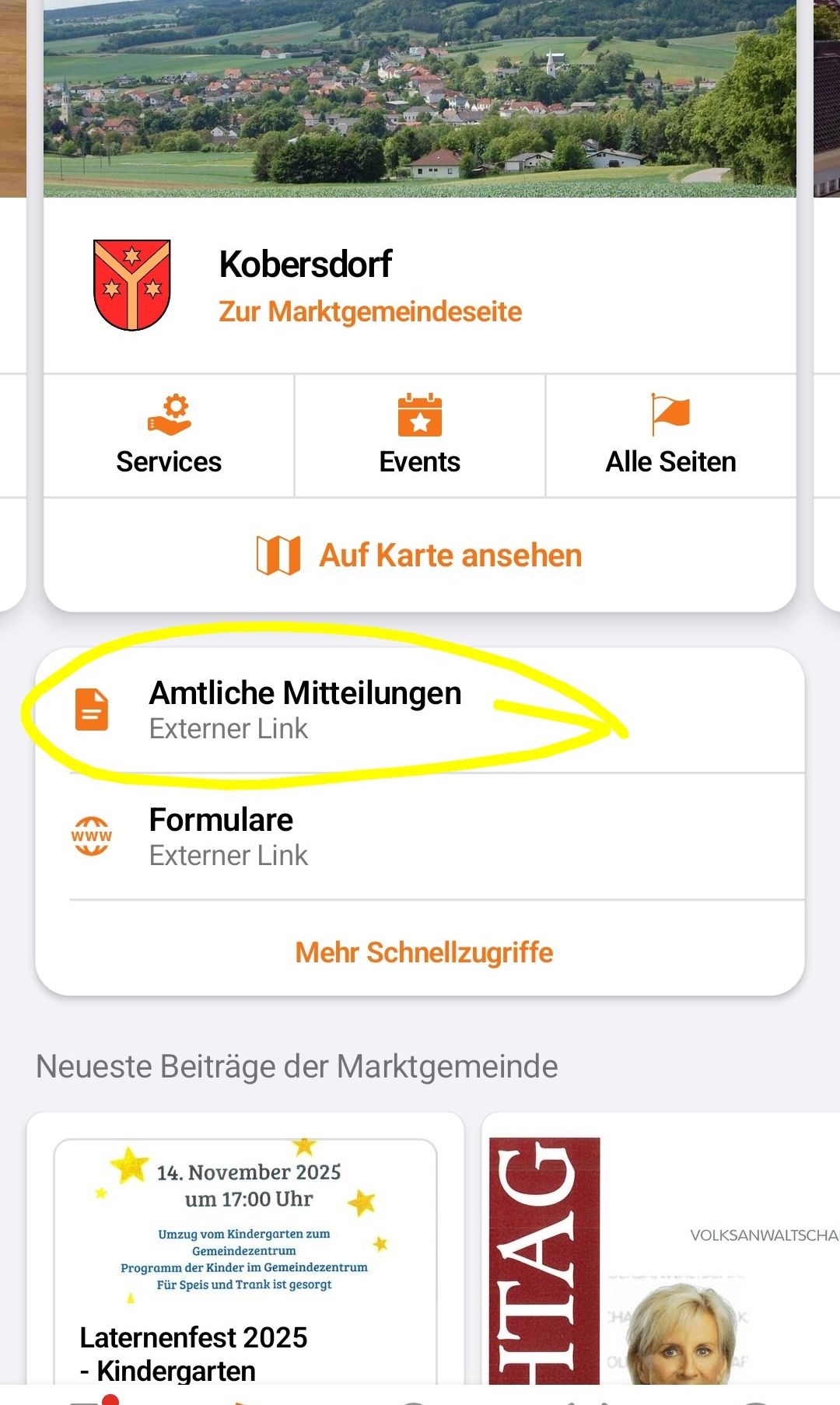
Task: Select the www globe icon beside Formulare
Action: pyautogui.click(x=92, y=836)
